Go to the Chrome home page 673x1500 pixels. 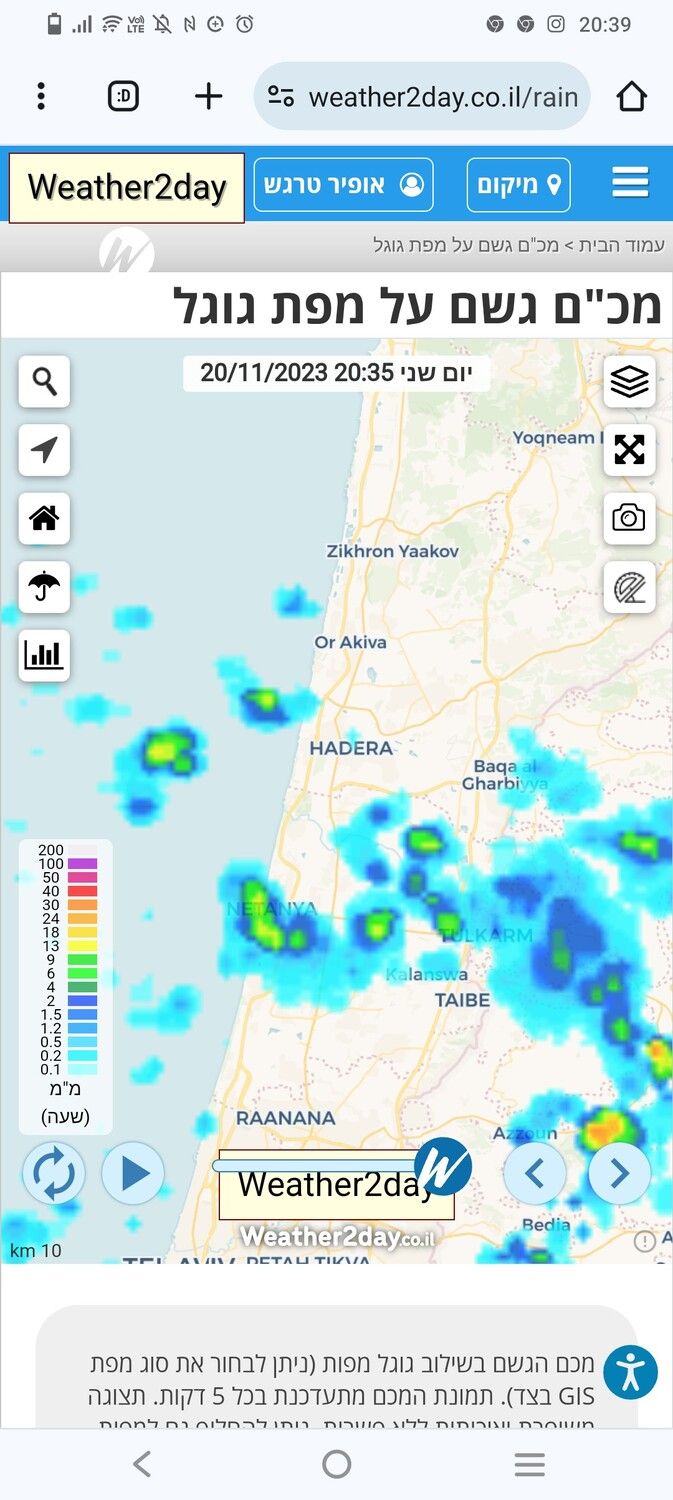pos(631,96)
